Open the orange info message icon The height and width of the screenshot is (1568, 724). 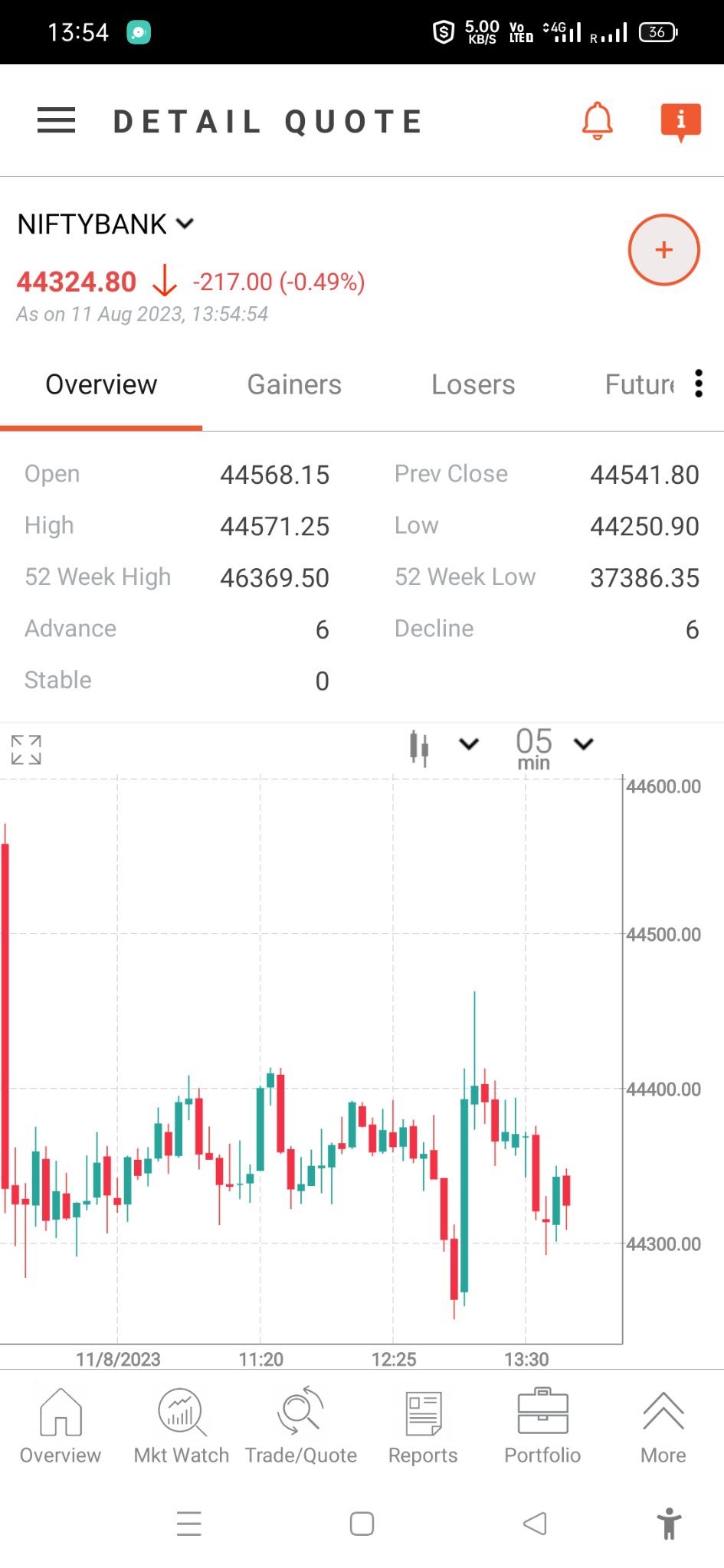point(680,122)
